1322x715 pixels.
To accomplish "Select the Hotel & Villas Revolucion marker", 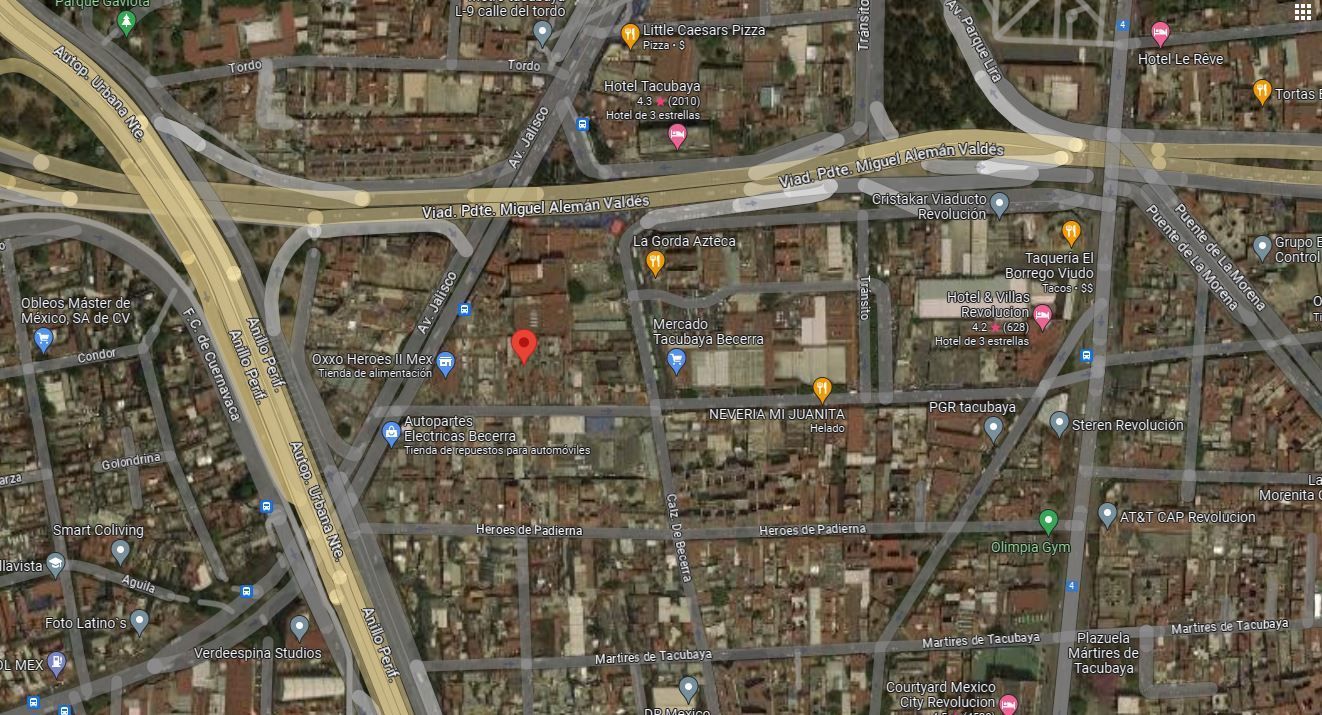I will (x=1042, y=318).
